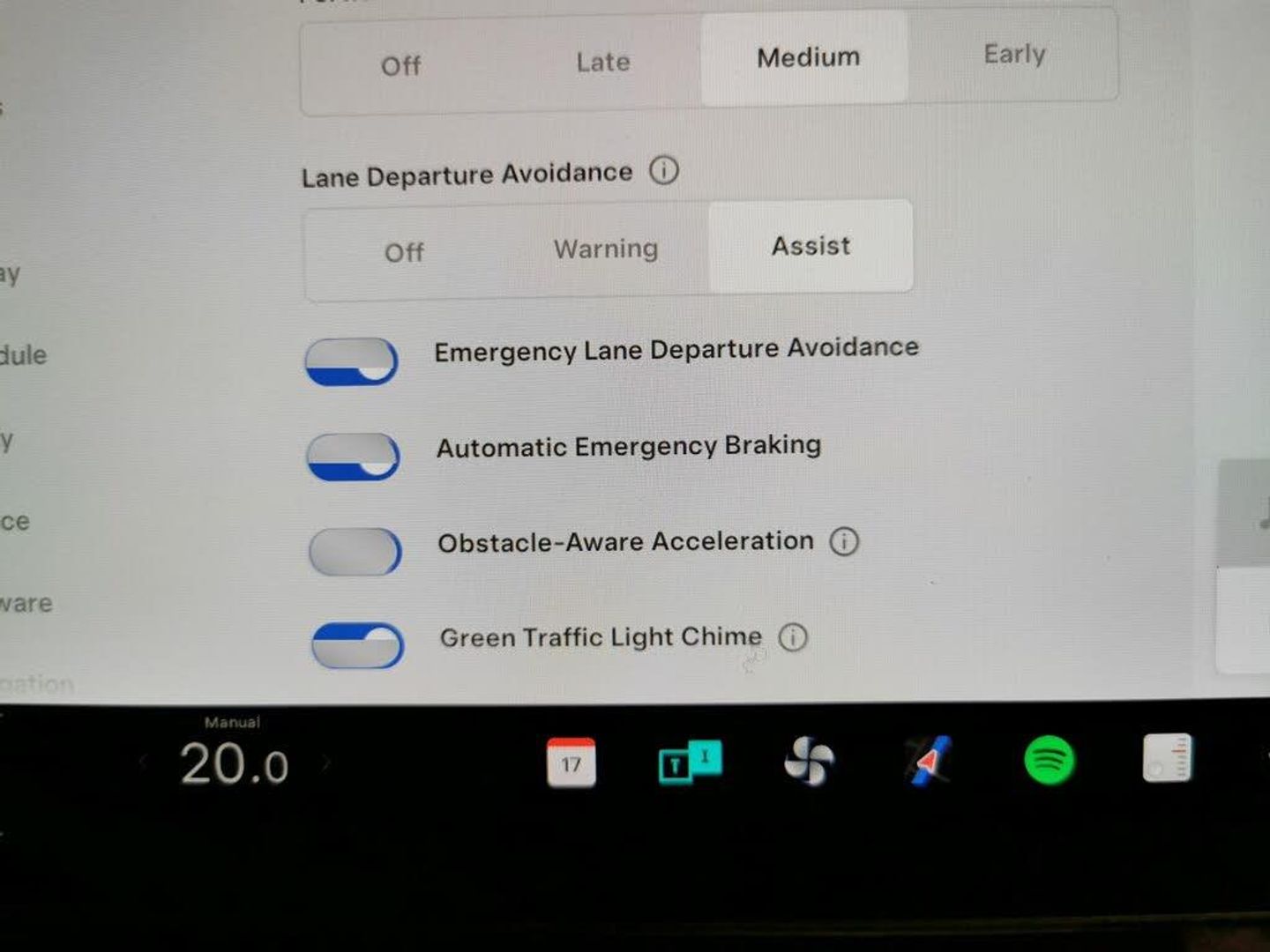Toggle Automatic Emergency Braking switch

click(x=353, y=457)
